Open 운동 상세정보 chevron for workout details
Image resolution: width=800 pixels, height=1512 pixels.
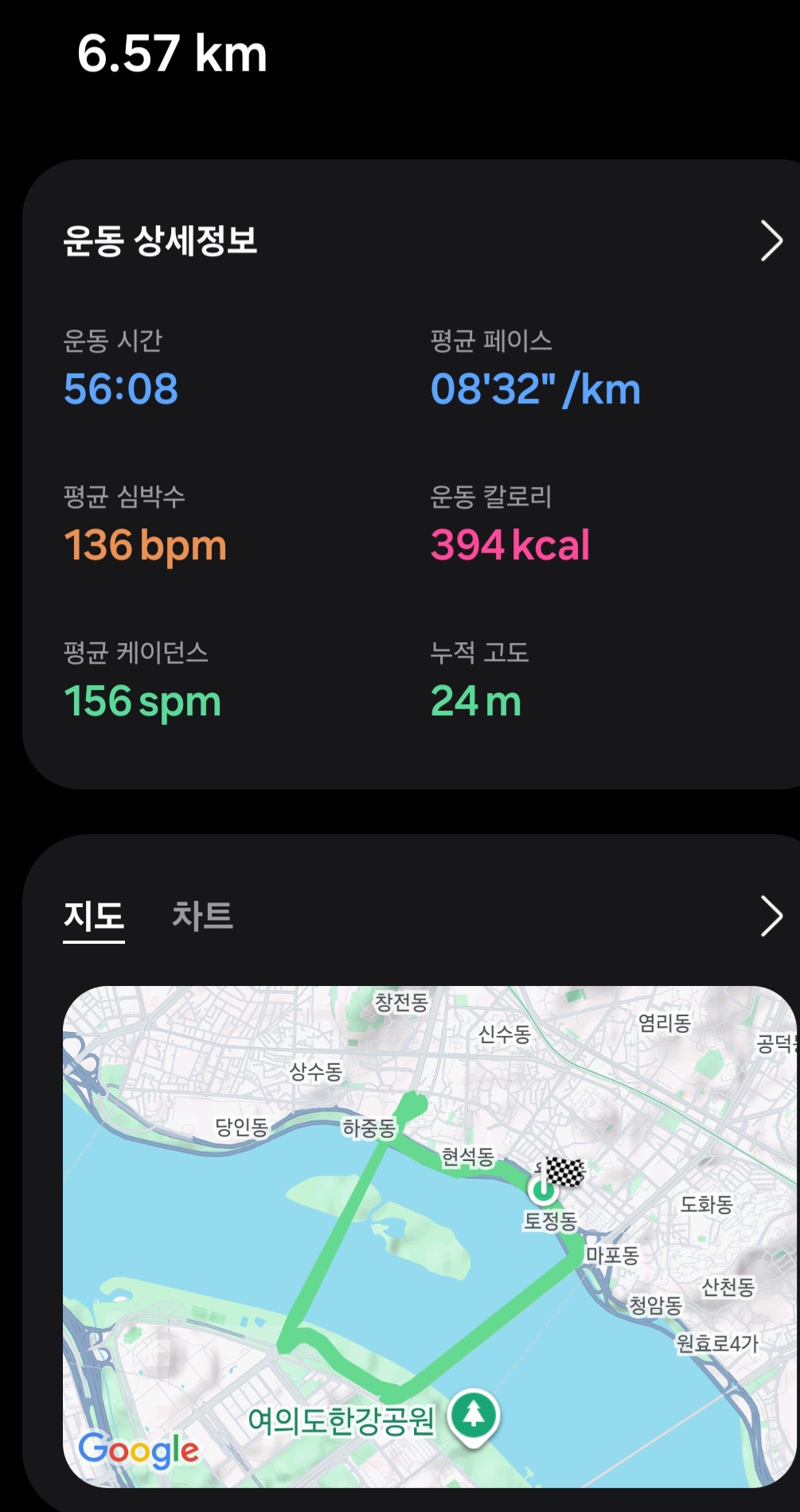tap(771, 241)
